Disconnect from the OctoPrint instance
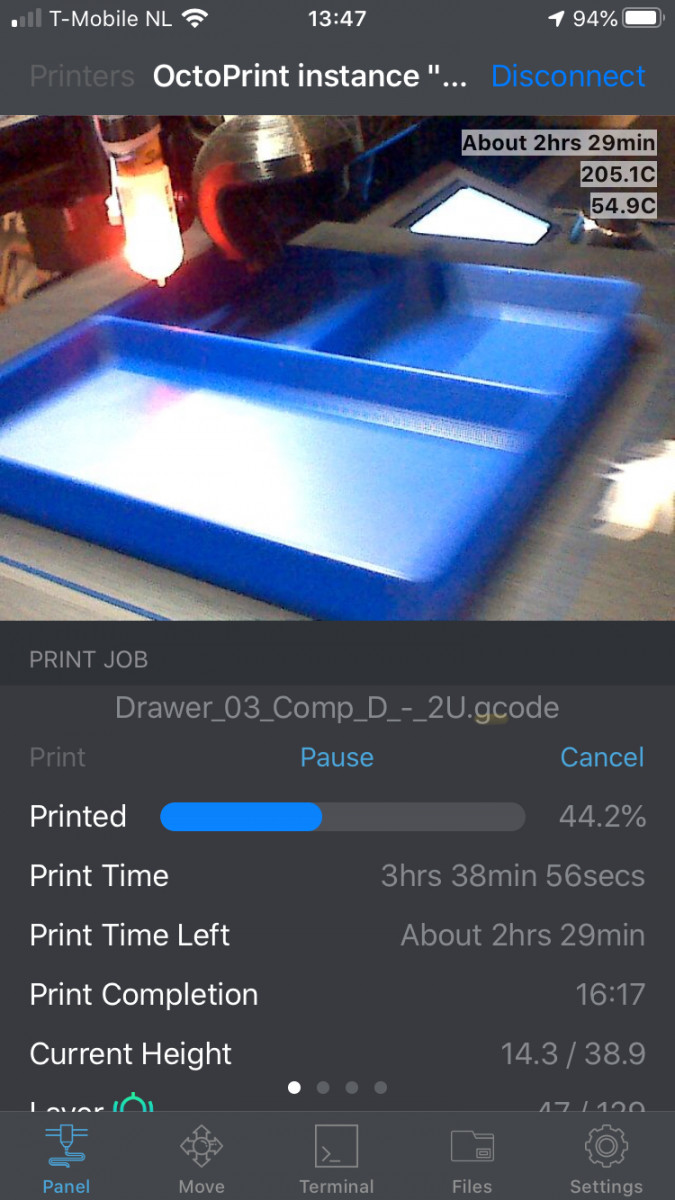675x1200 pixels. click(x=568, y=76)
